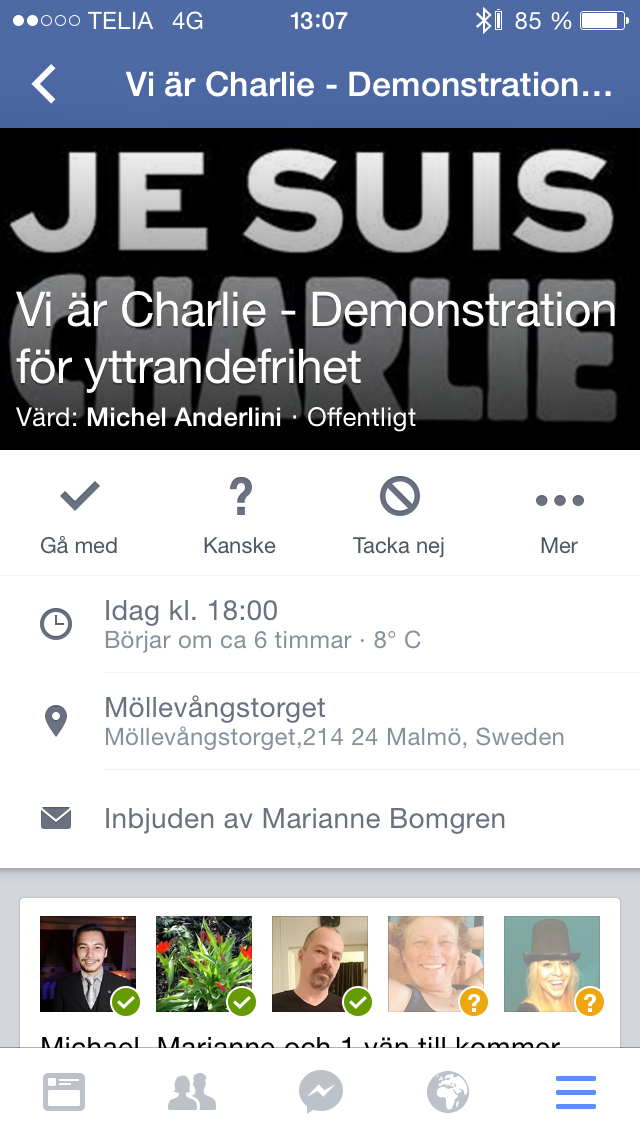Open the Messenger tab
Viewport: 640px width, 1136px height.
(x=320, y=1092)
